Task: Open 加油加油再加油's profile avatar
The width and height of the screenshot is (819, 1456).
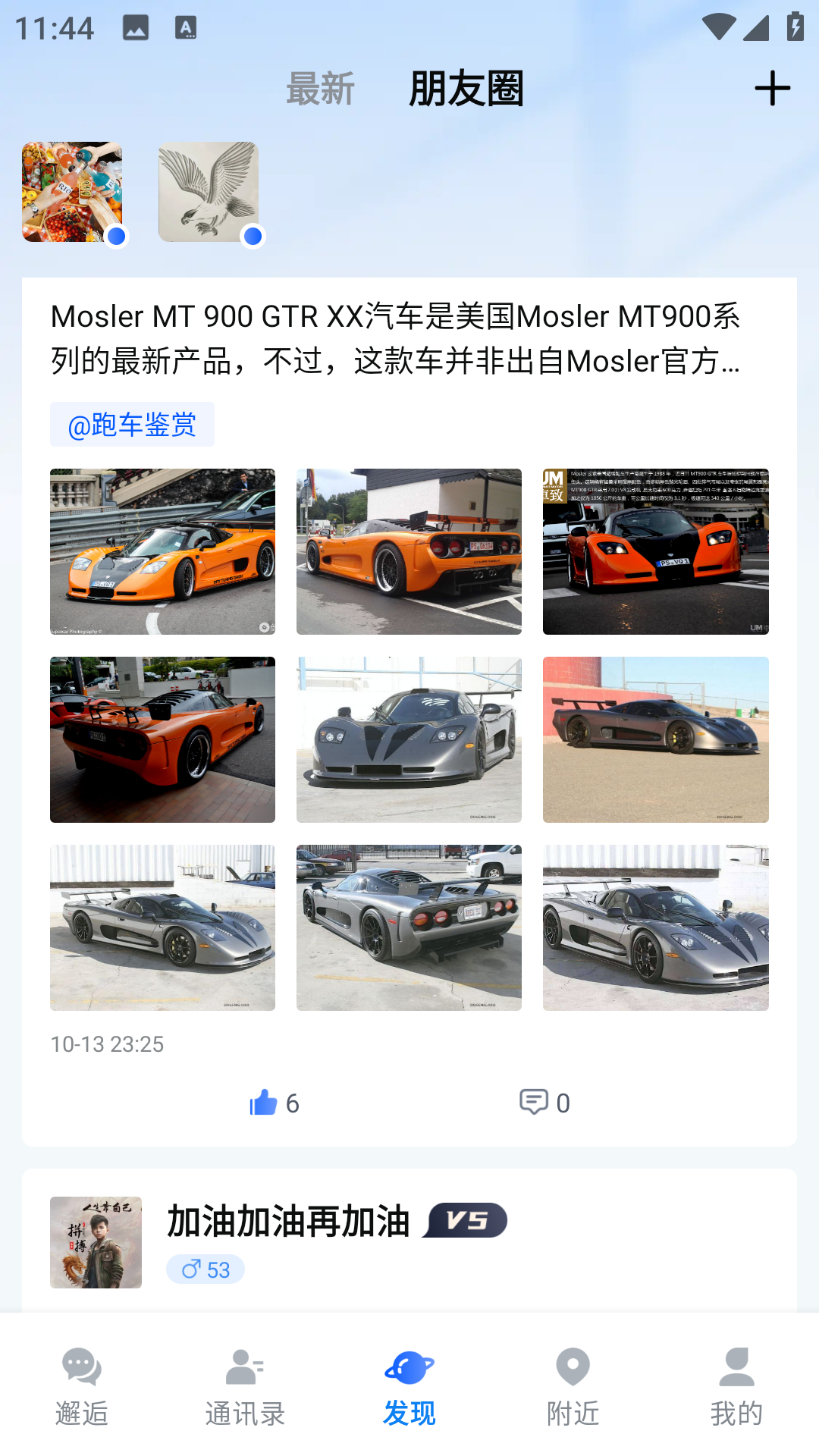Action: pos(96,1242)
